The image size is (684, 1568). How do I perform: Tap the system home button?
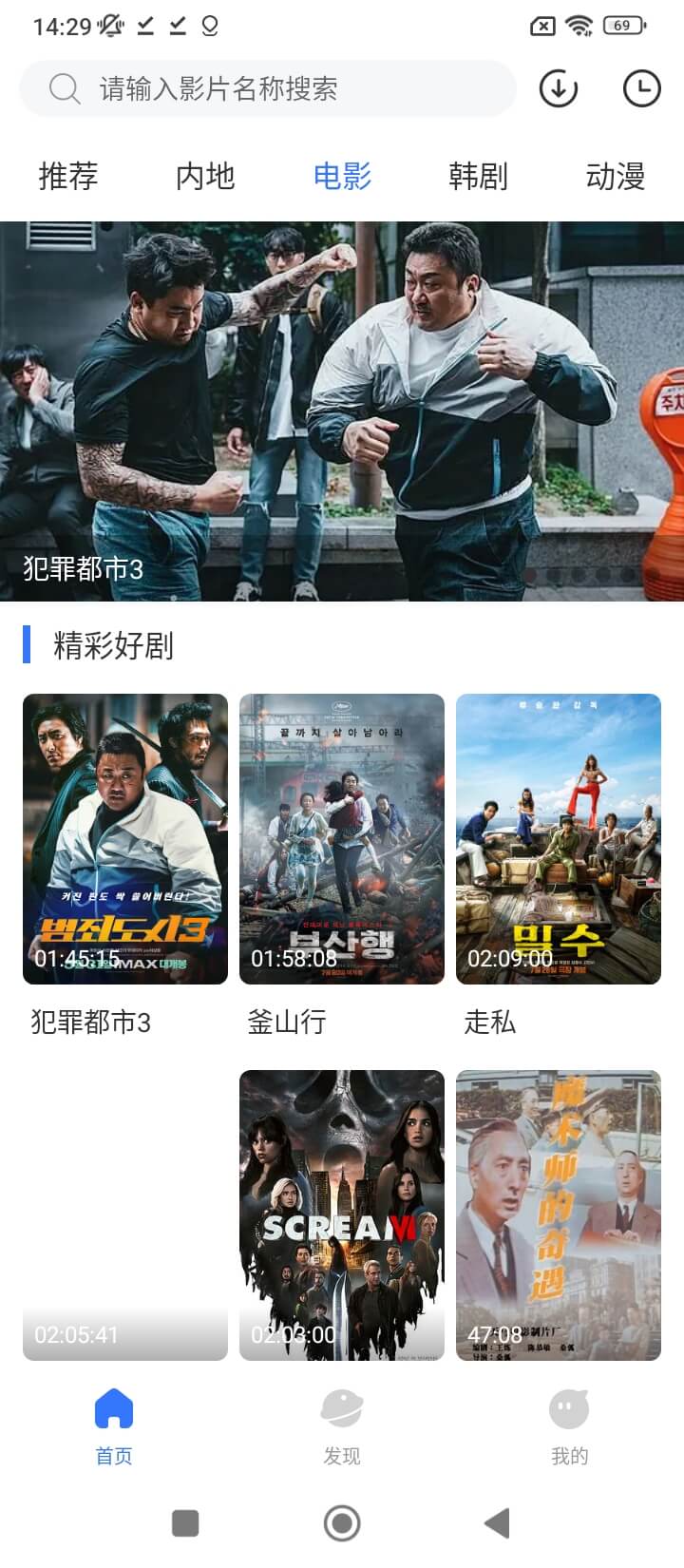(342, 1523)
